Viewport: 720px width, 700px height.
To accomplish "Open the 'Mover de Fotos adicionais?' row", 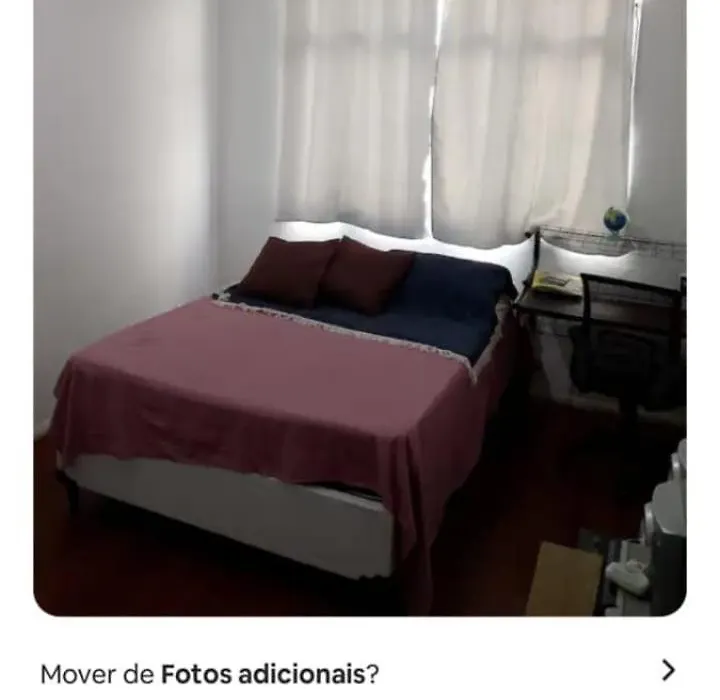I will click(x=360, y=672).
